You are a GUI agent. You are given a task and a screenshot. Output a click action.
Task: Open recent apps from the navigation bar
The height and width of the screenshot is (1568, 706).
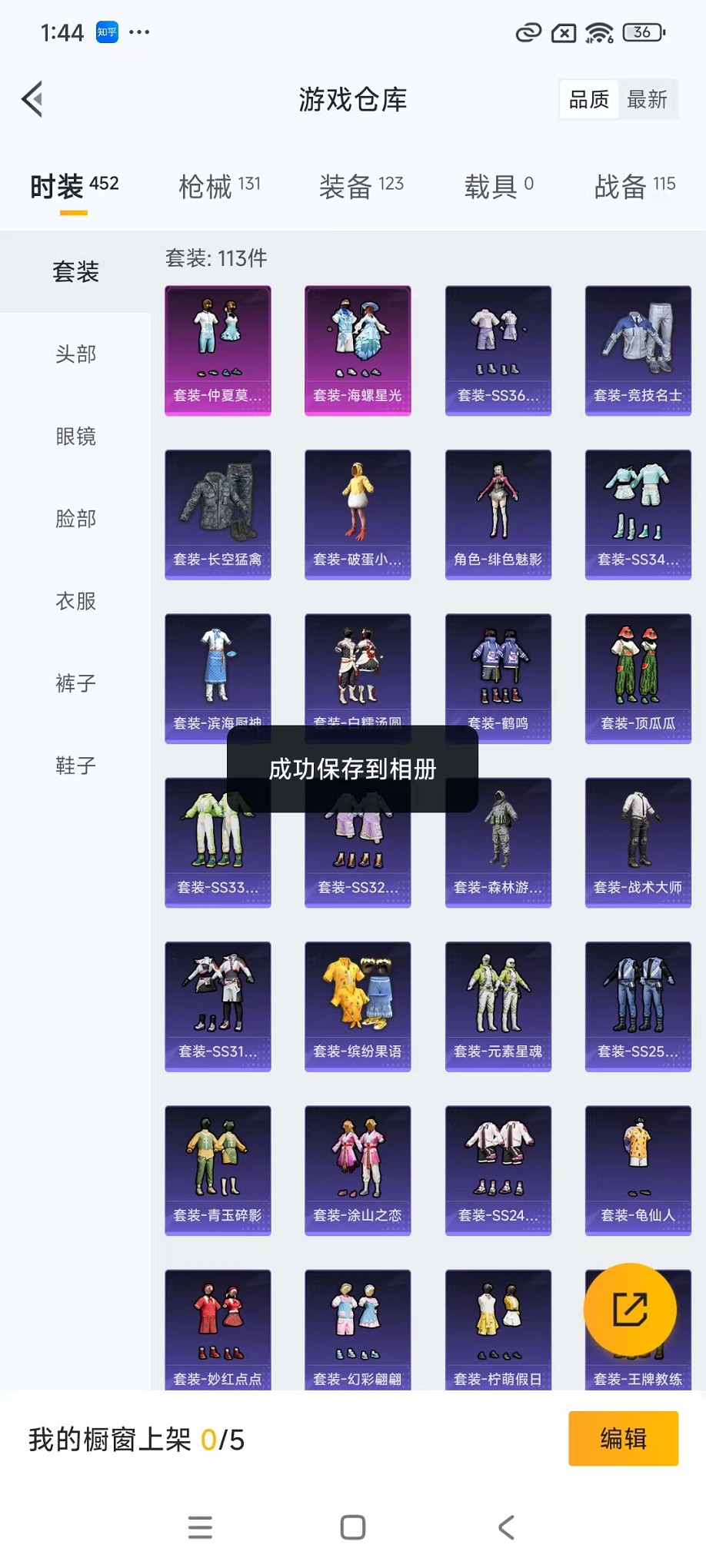(x=200, y=1527)
